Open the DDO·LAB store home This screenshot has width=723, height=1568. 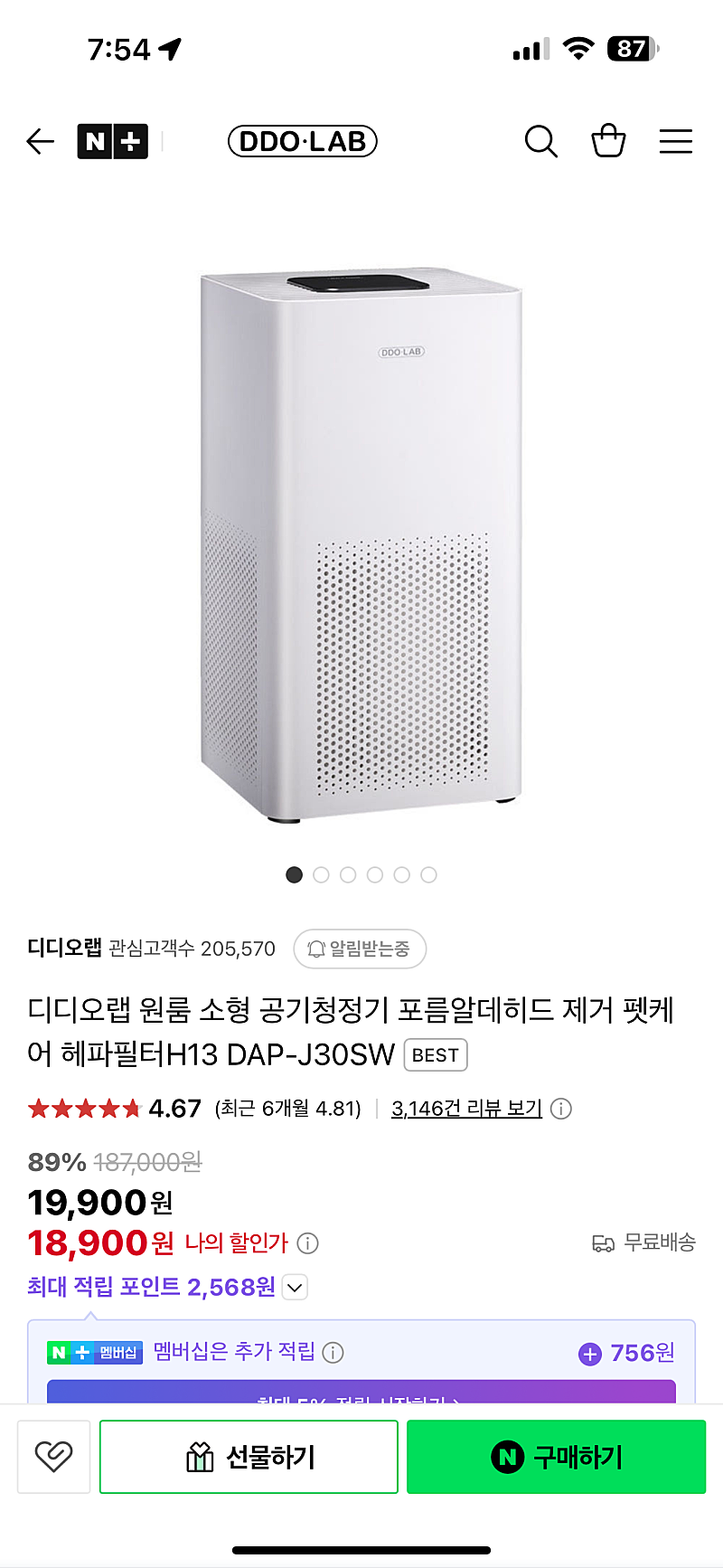click(302, 142)
